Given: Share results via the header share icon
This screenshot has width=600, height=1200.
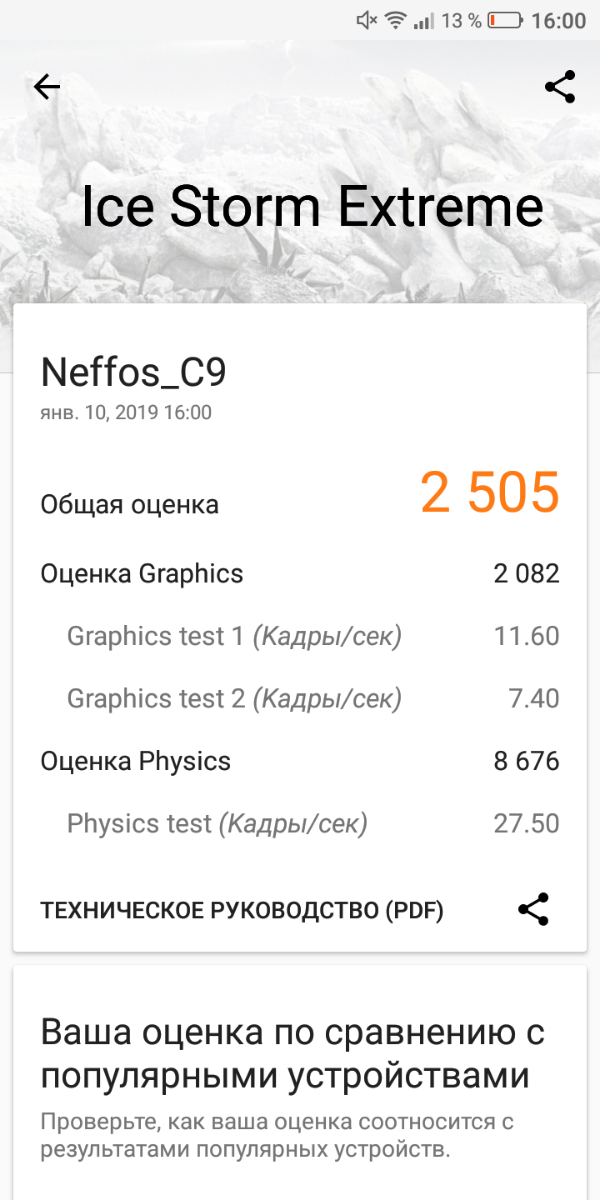Looking at the screenshot, I should click(560, 87).
